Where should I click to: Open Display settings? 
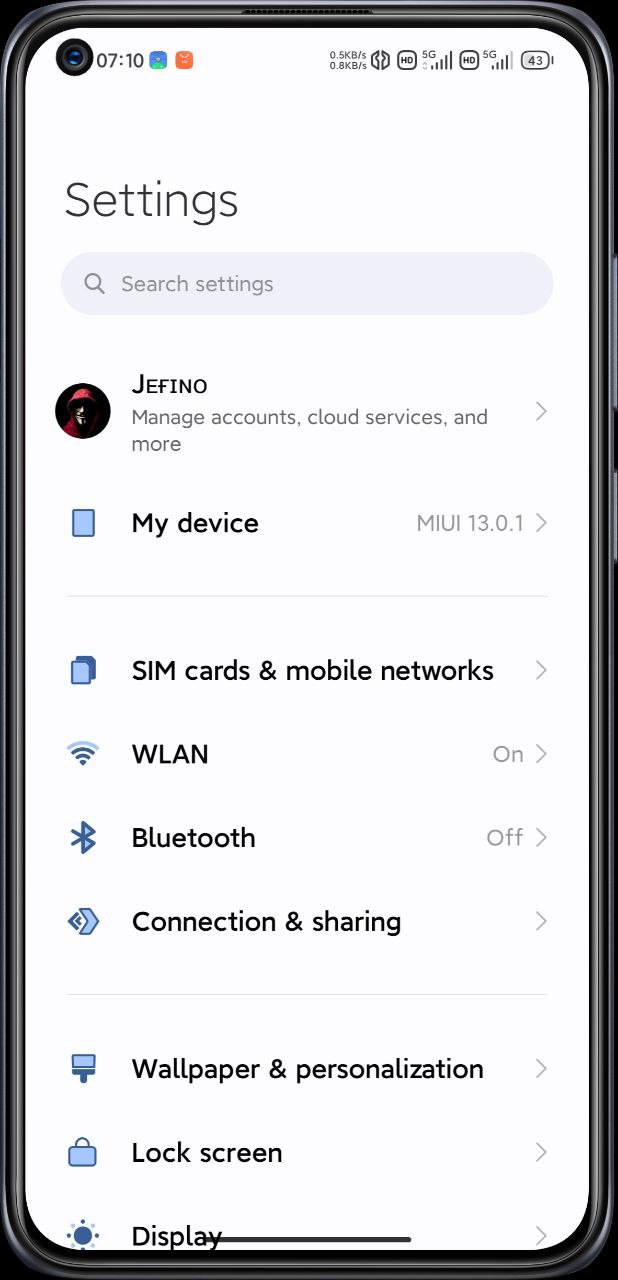click(307, 1236)
